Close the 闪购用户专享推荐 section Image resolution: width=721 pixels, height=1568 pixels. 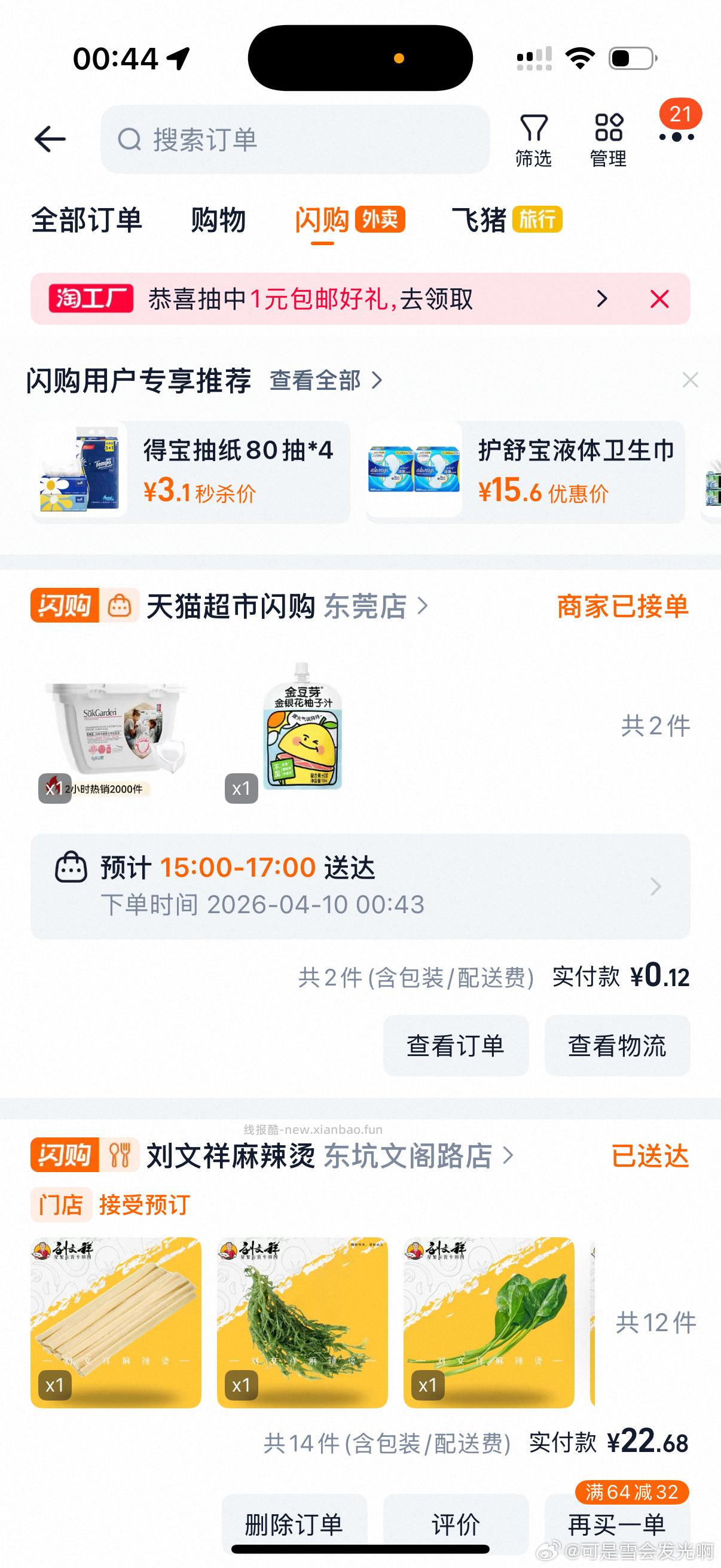[x=691, y=380]
